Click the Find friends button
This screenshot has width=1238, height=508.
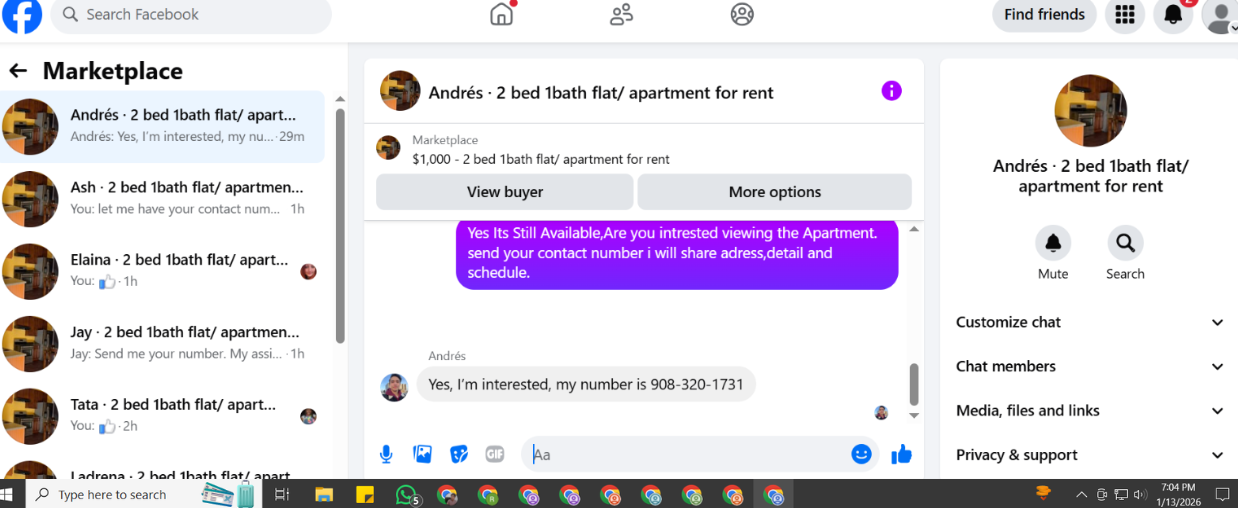click(1044, 15)
